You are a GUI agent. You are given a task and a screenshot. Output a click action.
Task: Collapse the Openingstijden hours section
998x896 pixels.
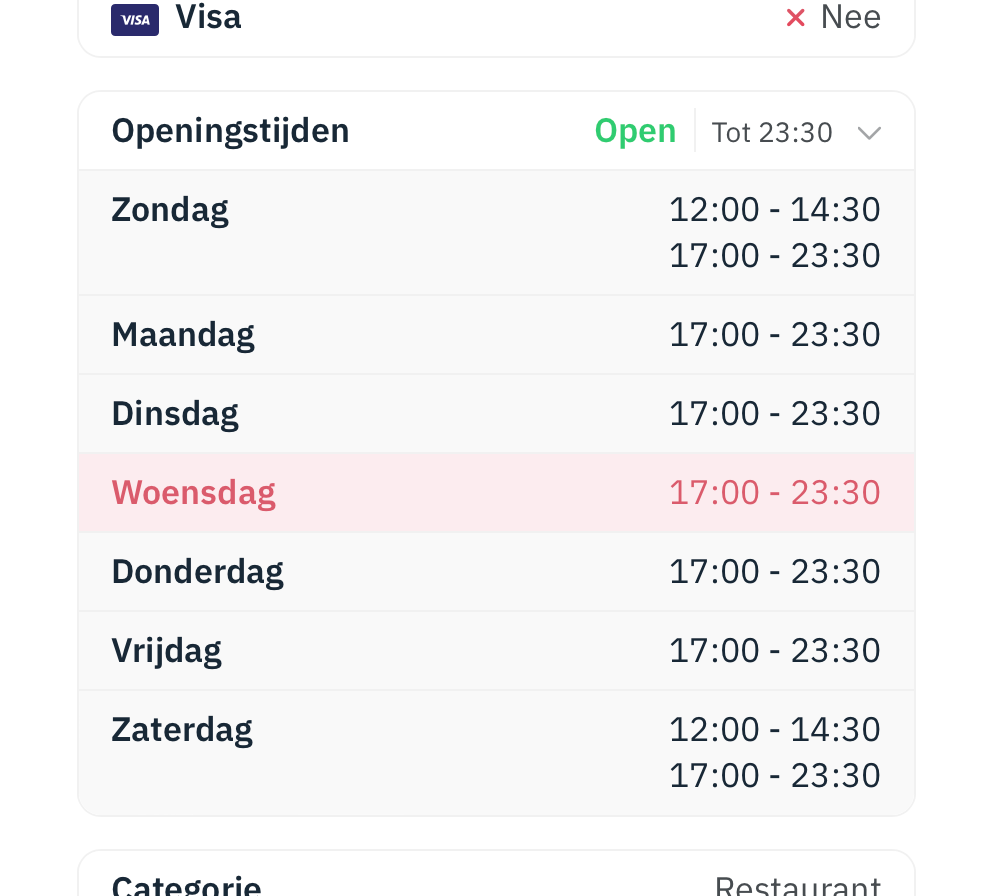[x=868, y=132]
